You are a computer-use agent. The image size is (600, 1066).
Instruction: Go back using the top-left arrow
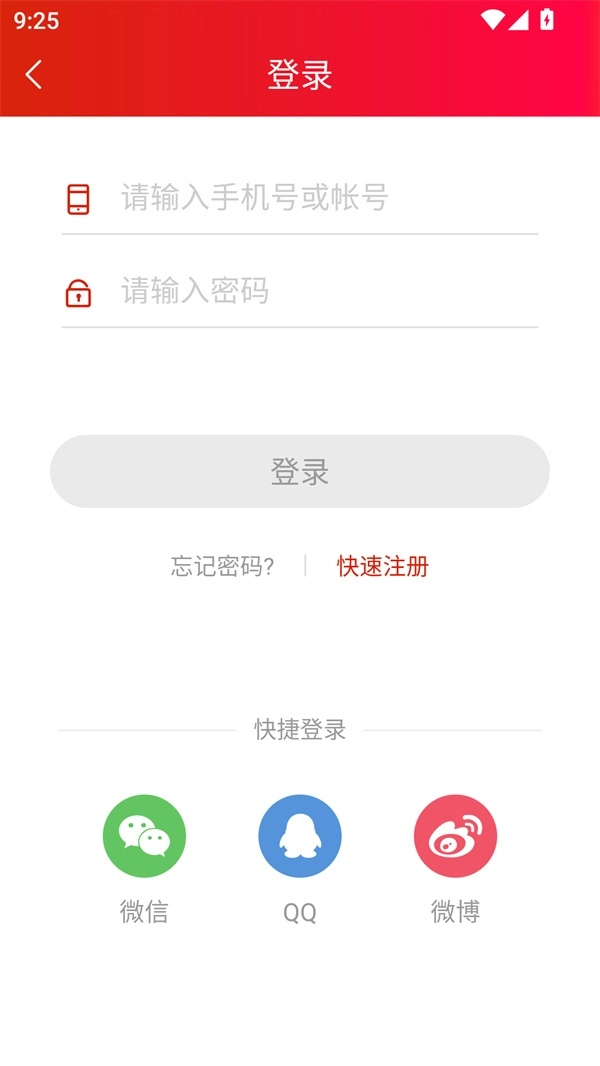pyautogui.click(x=34, y=75)
